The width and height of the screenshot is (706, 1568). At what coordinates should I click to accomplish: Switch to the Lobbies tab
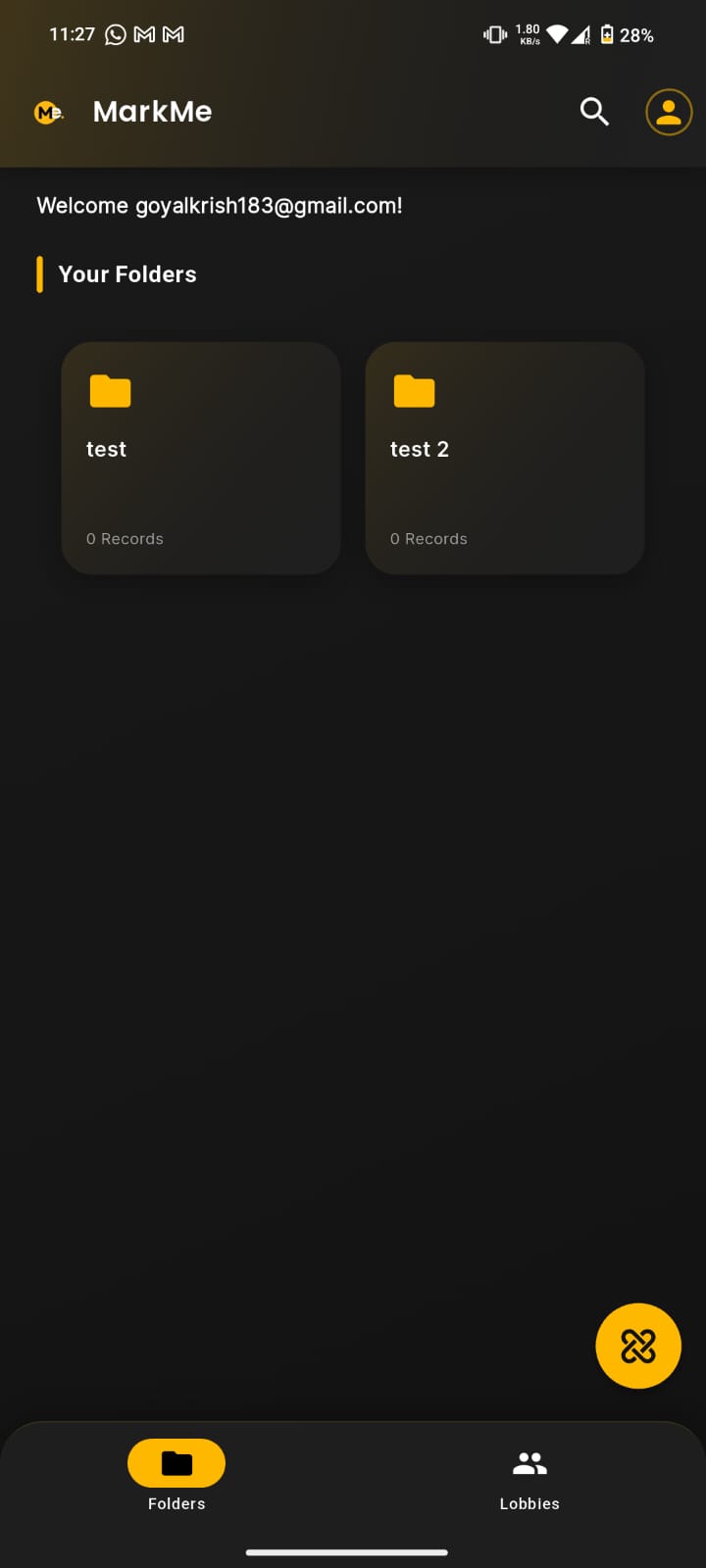(529, 1478)
